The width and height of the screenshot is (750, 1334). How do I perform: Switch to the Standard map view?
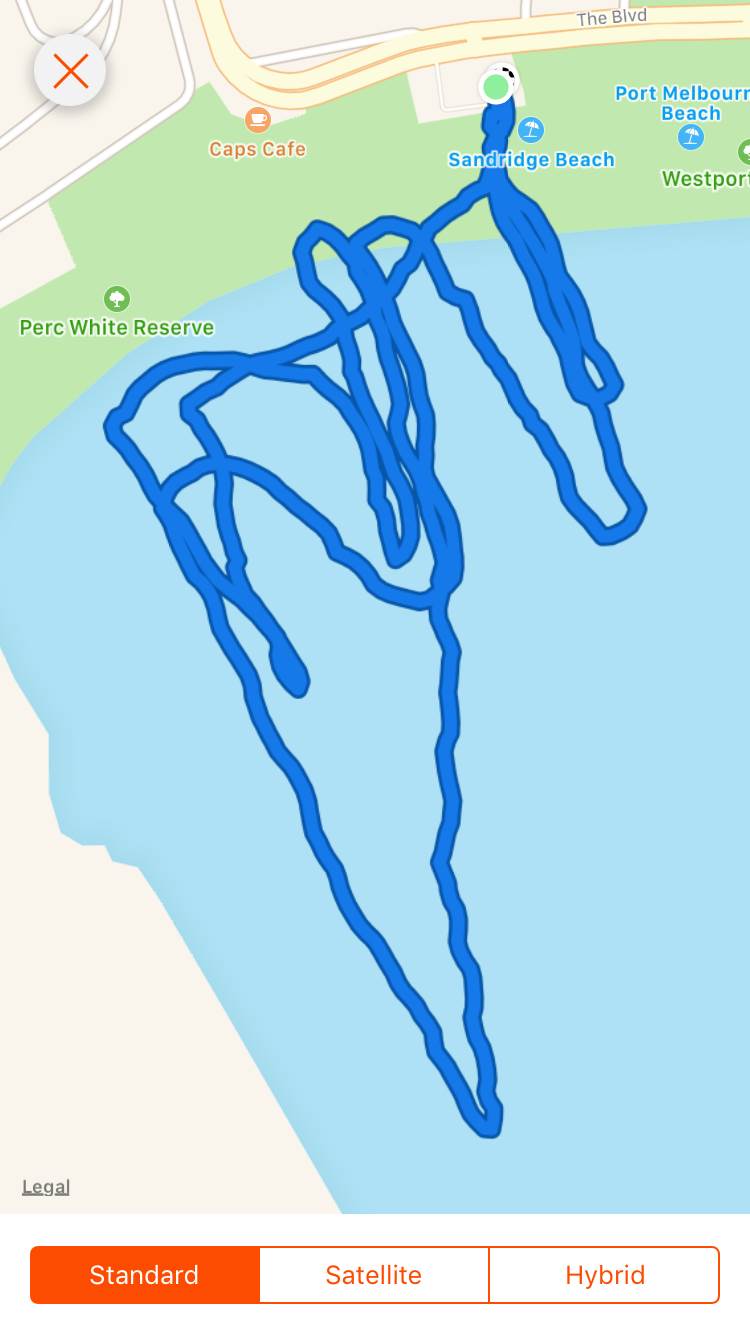pyautogui.click(x=145, y=1275)
